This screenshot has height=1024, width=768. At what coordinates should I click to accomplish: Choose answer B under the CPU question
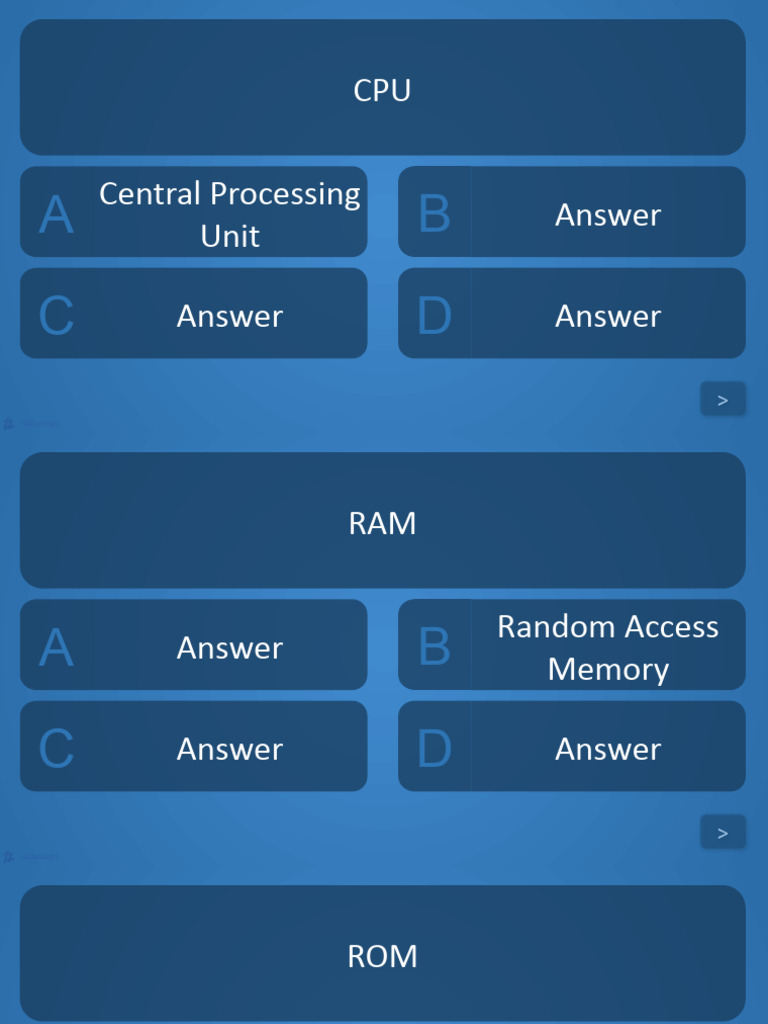[x=571, y=212]
